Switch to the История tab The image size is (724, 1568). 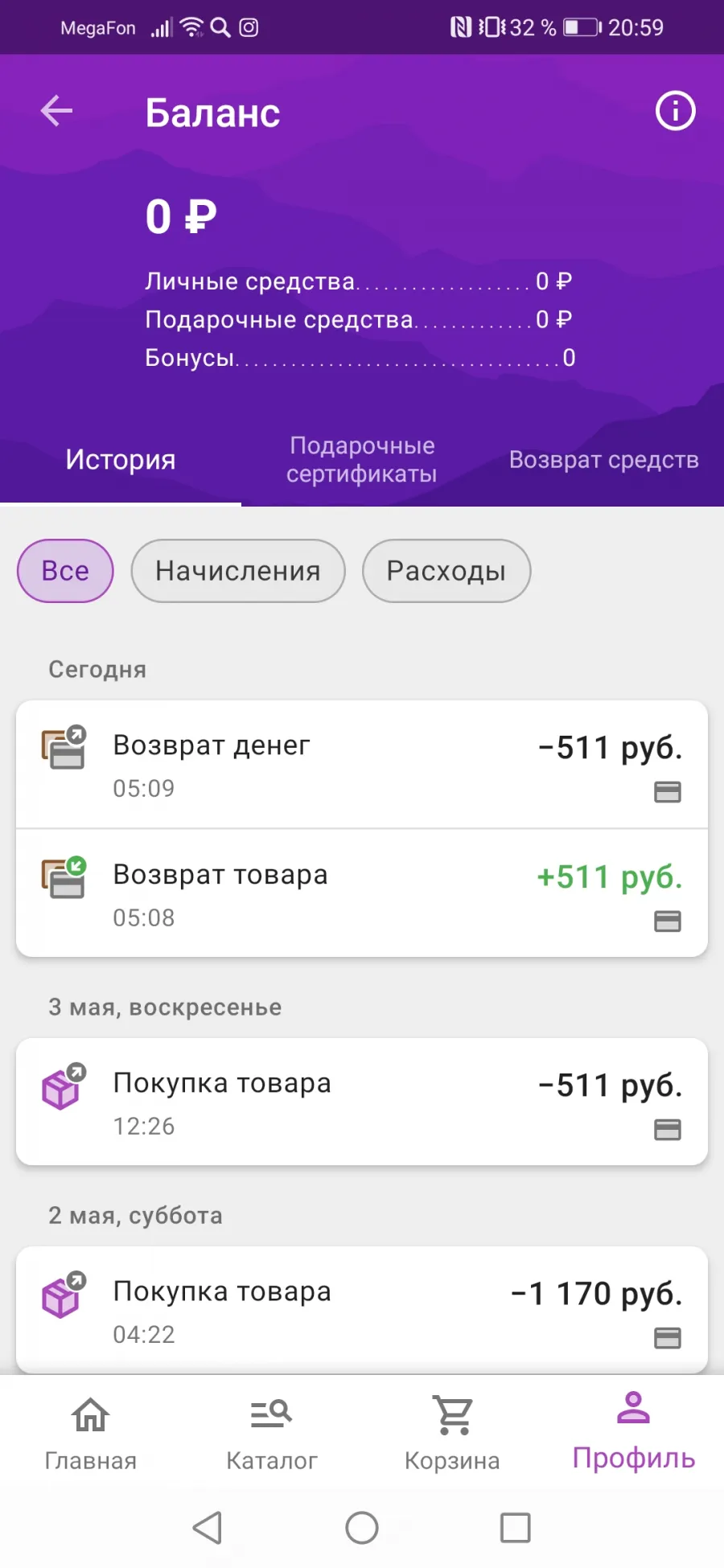pyautogui.click(x=121, y=460)
